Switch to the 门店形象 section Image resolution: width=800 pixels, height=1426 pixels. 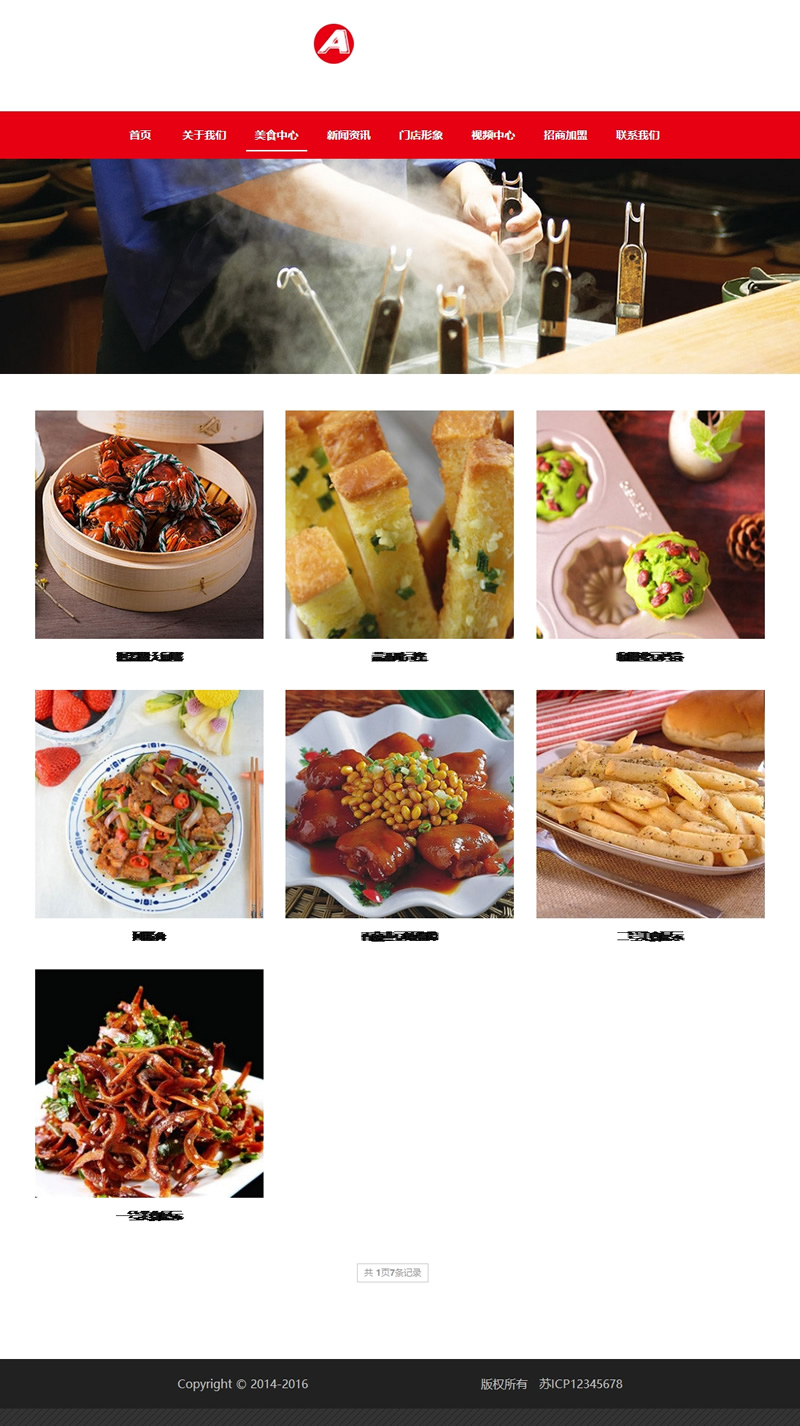pos(420,135)
